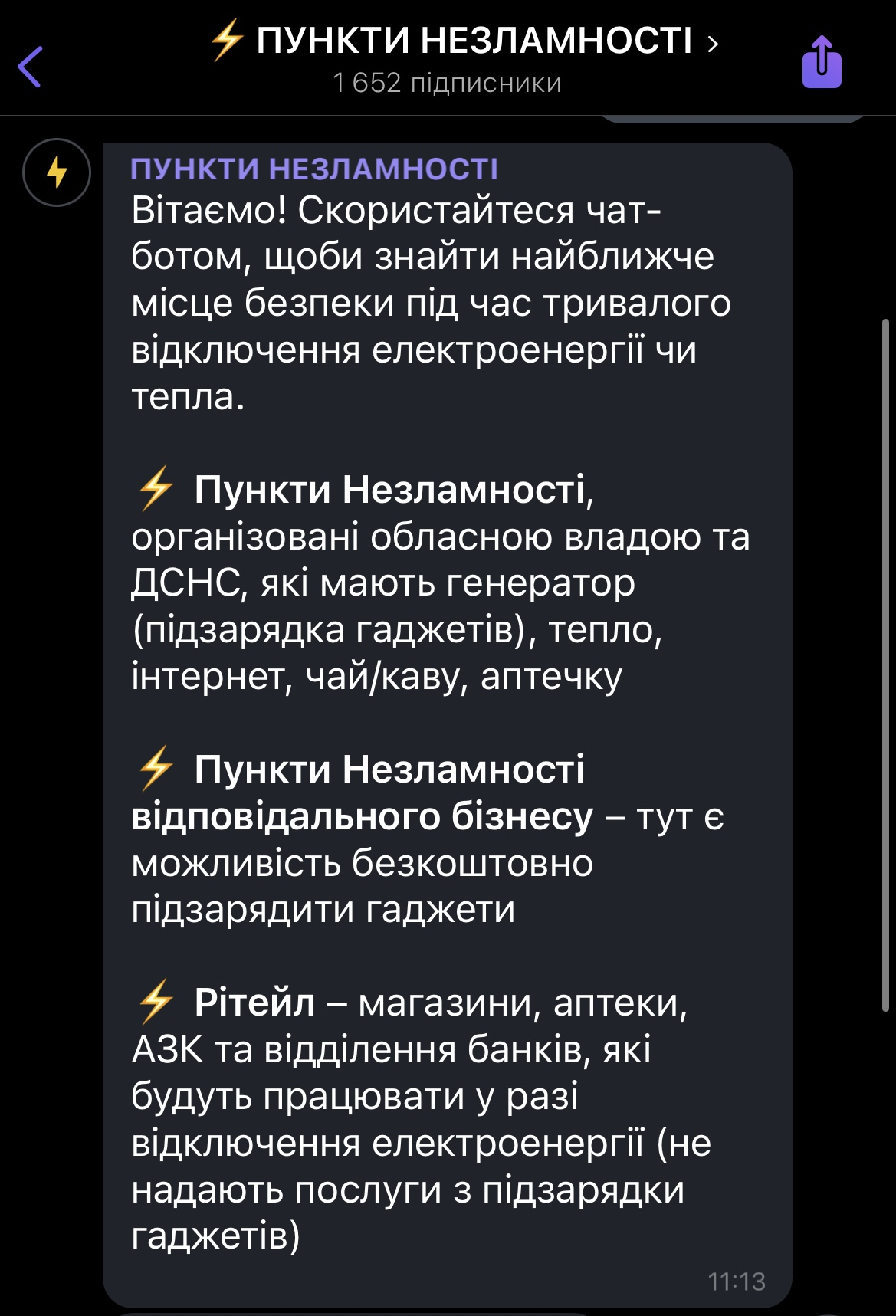This screenshot has height=1316, width=896.
Task: Expand channel info via the '>' chevron after the title
Action: [714, 44]
